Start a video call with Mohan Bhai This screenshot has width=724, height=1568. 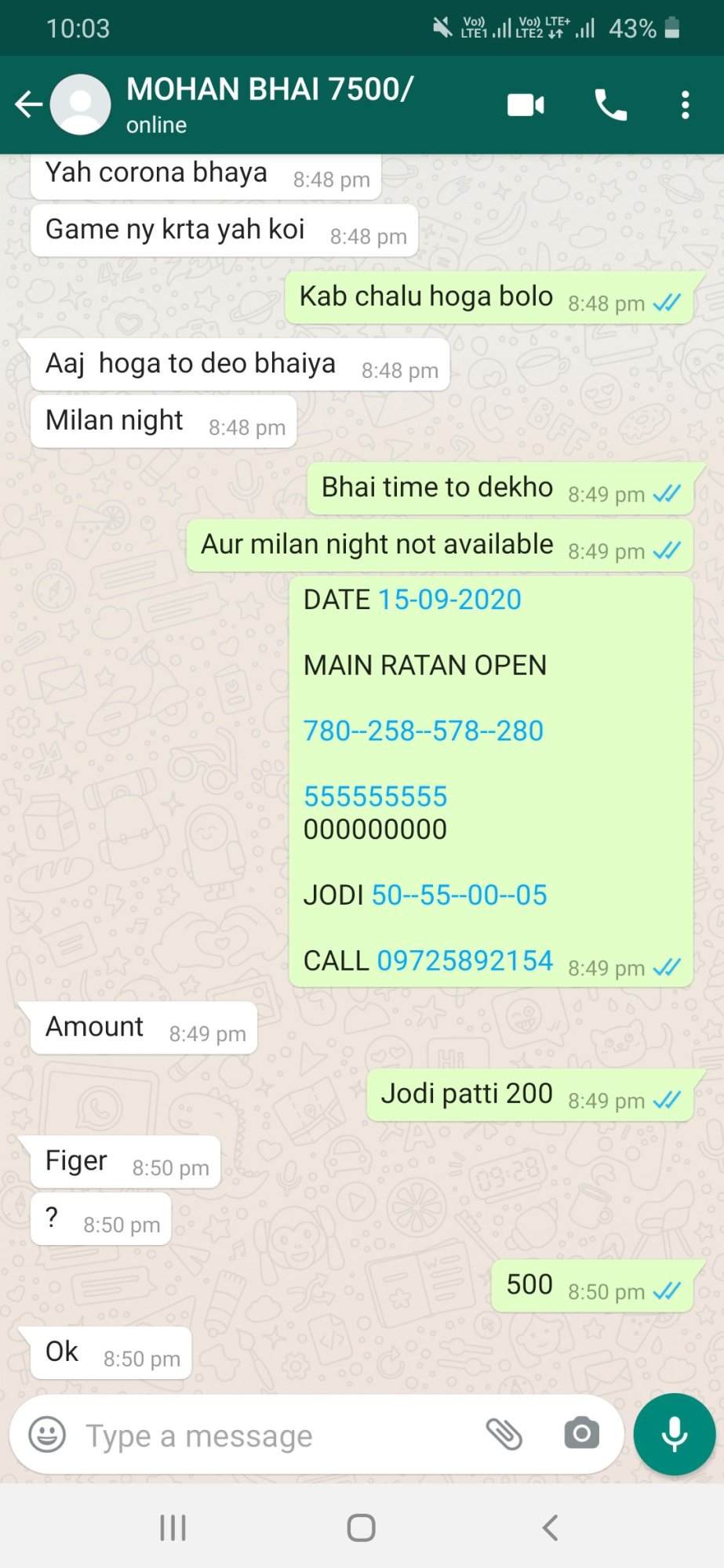pos(526,104)
